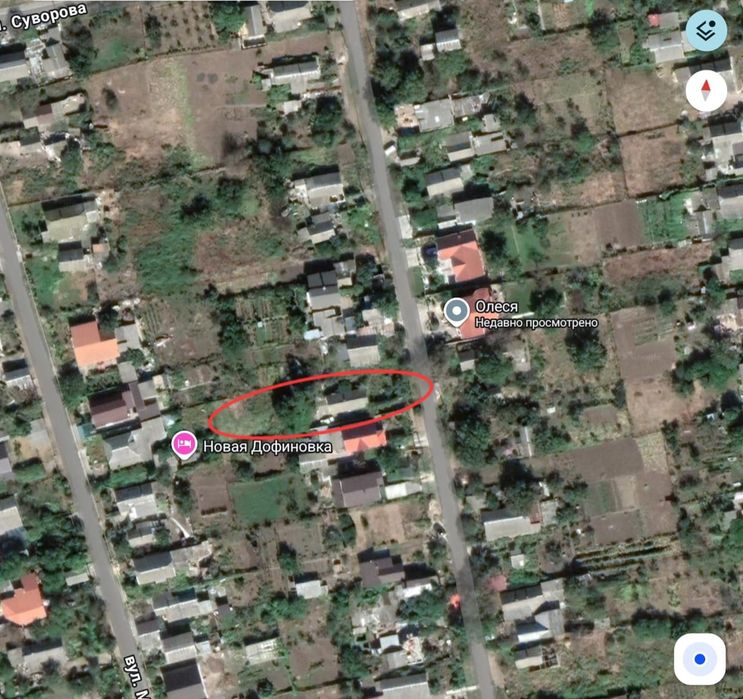This screenshot has height=699, width=743.
Task: Open the Новая Дофиновка lodging marker
Action: pyautogui.click(x=184, y=445)
